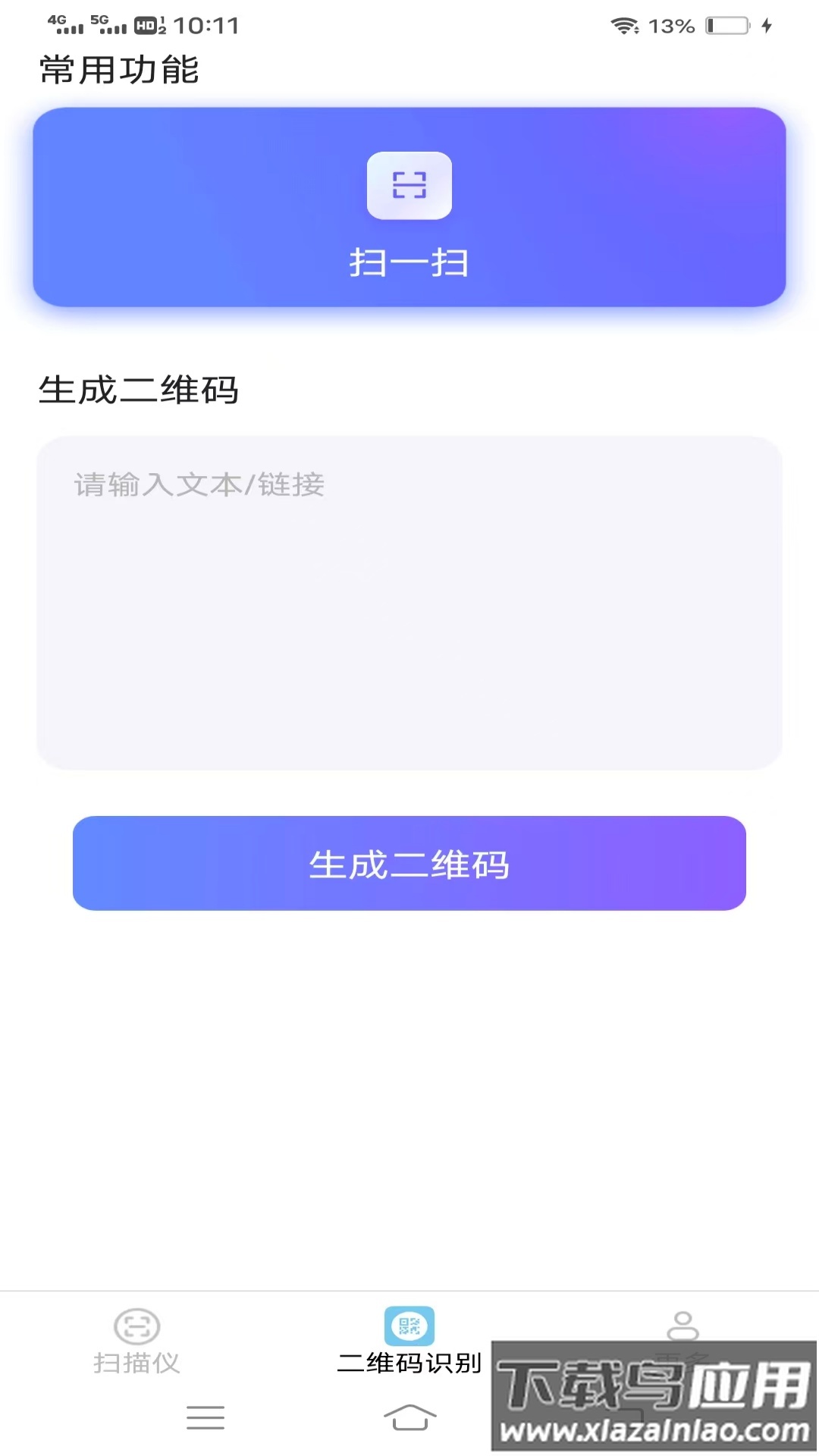Viewport: 819px width, 1456px height.
Task: Tap the scan frame icon on the blue card
Action: point(409,186)
